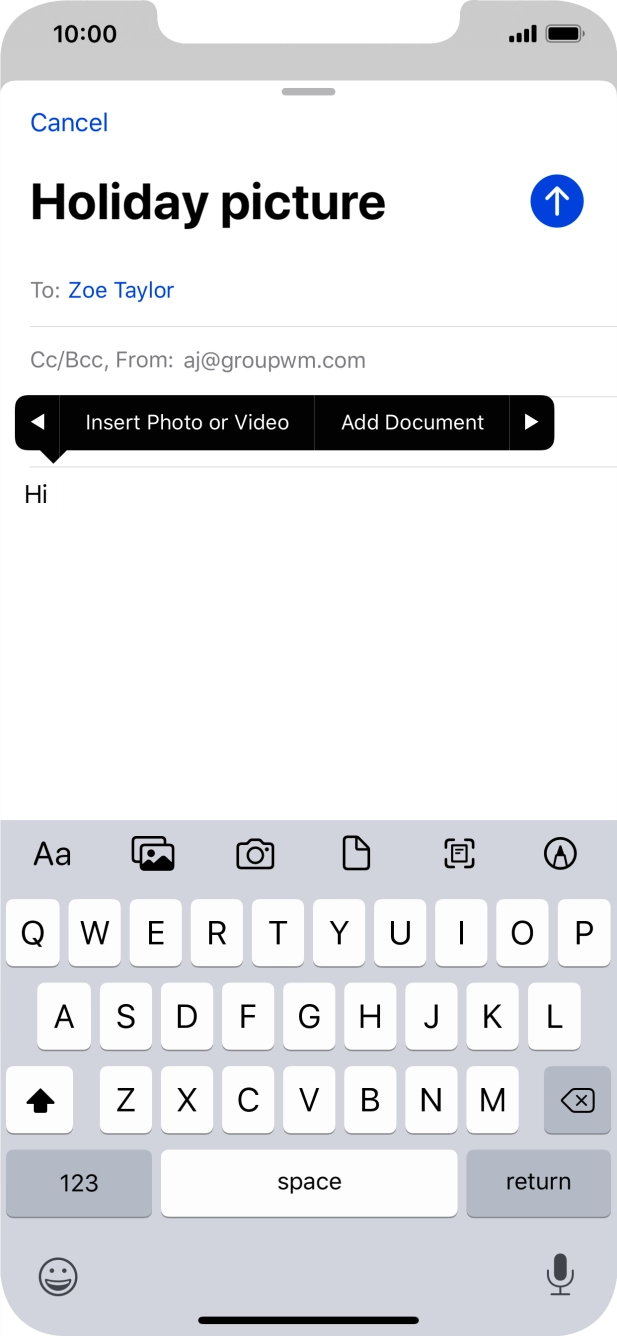The height and width of the screenshot is (1336, 617).
Task: Show next options in popup menu
Action: 531,423
